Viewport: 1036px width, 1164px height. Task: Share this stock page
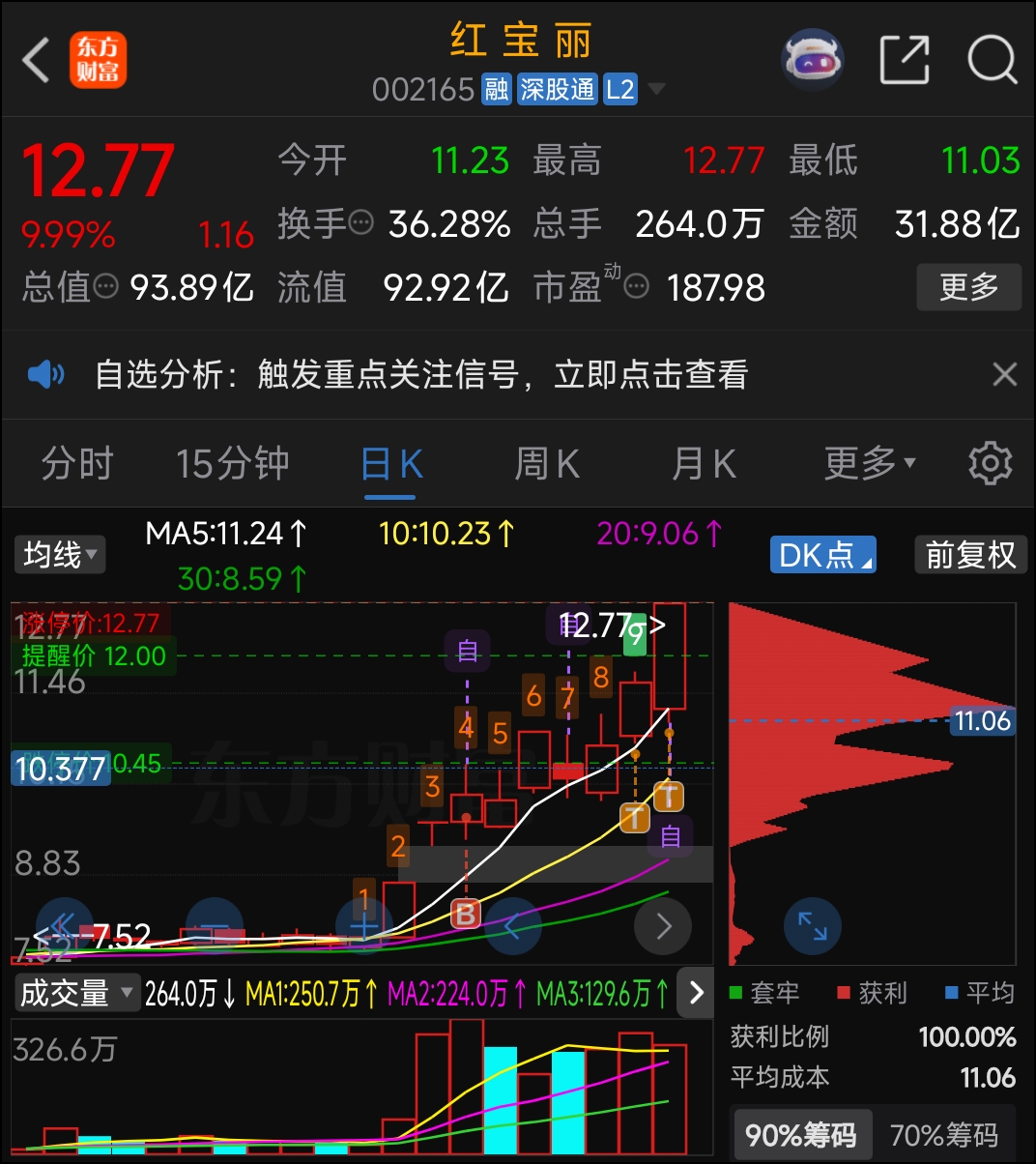pyautogui.click(x=905, y=60)
